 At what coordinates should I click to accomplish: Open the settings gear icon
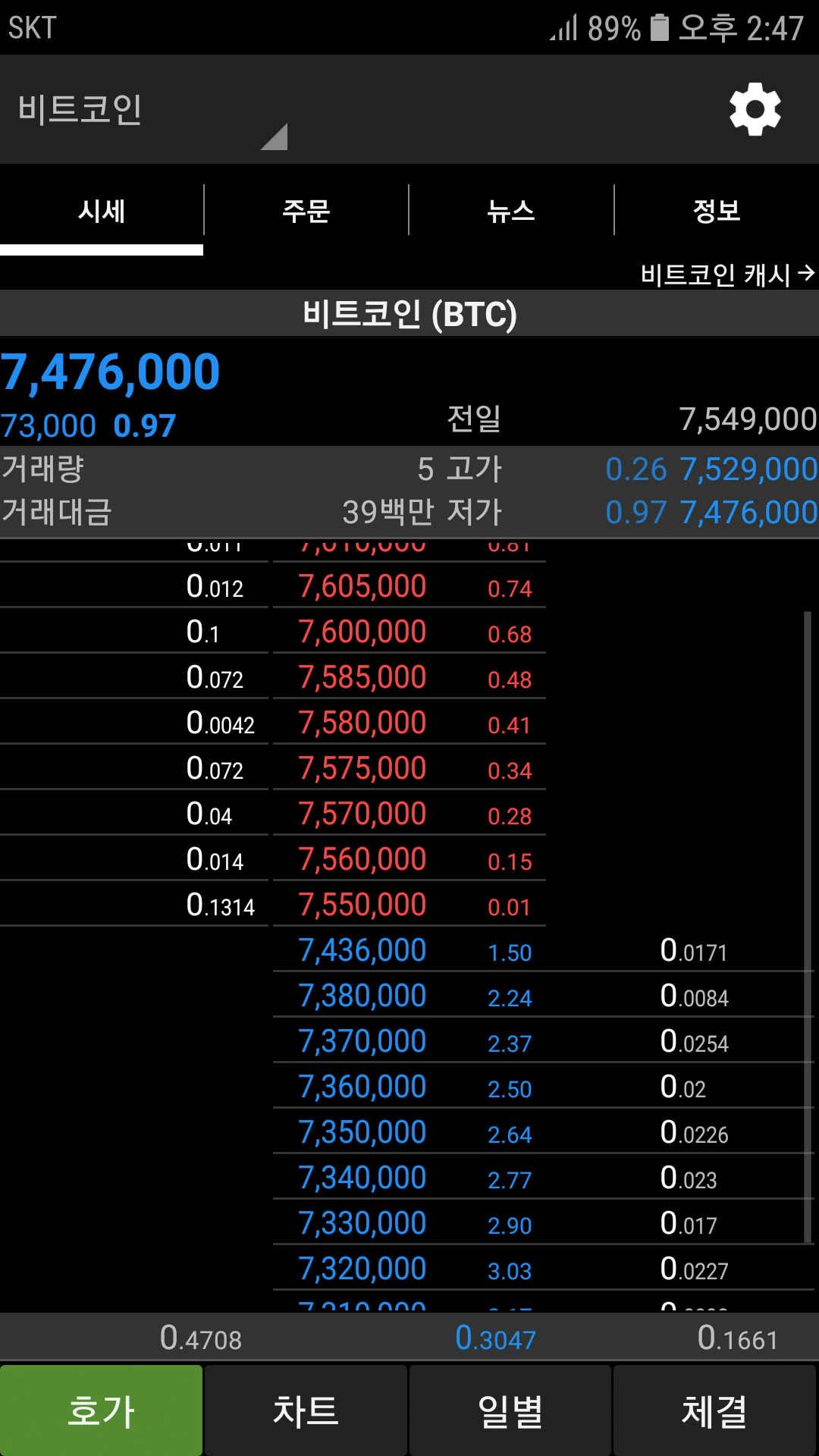click(x=755, y=110)
